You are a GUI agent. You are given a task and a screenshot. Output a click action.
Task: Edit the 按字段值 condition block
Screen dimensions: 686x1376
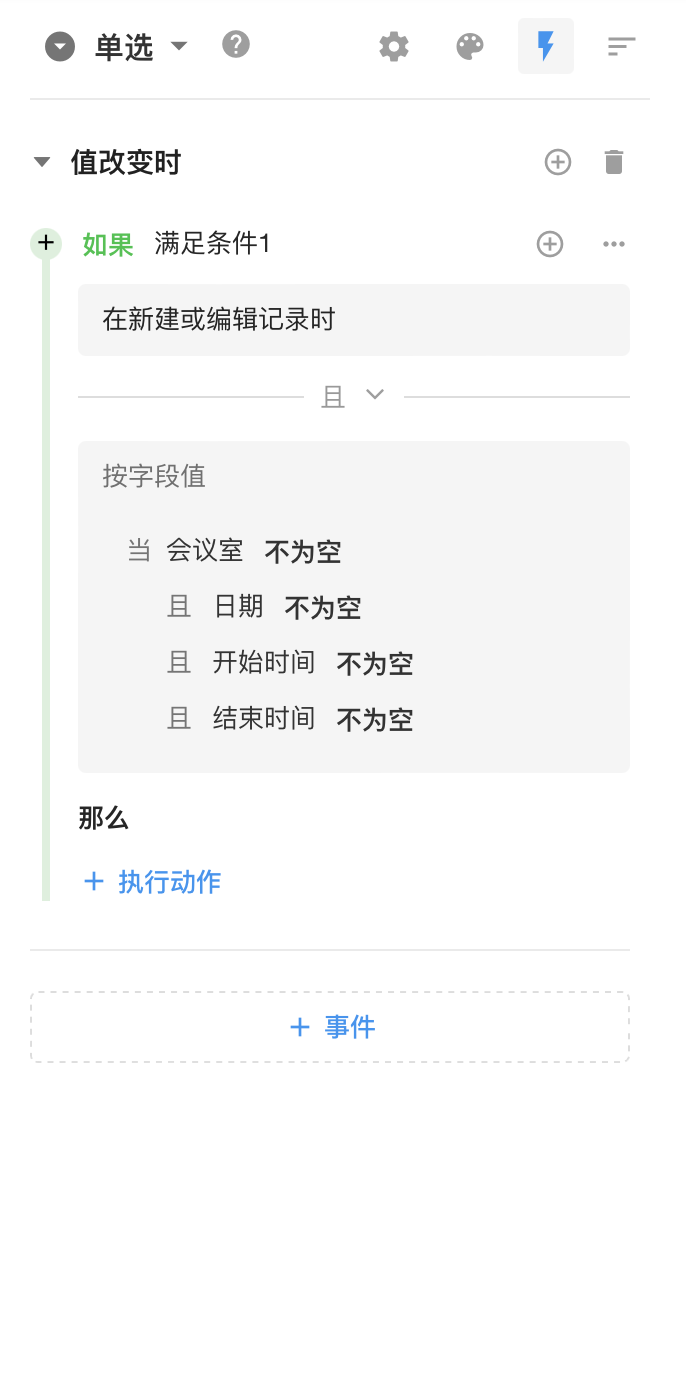coord(354,606)
